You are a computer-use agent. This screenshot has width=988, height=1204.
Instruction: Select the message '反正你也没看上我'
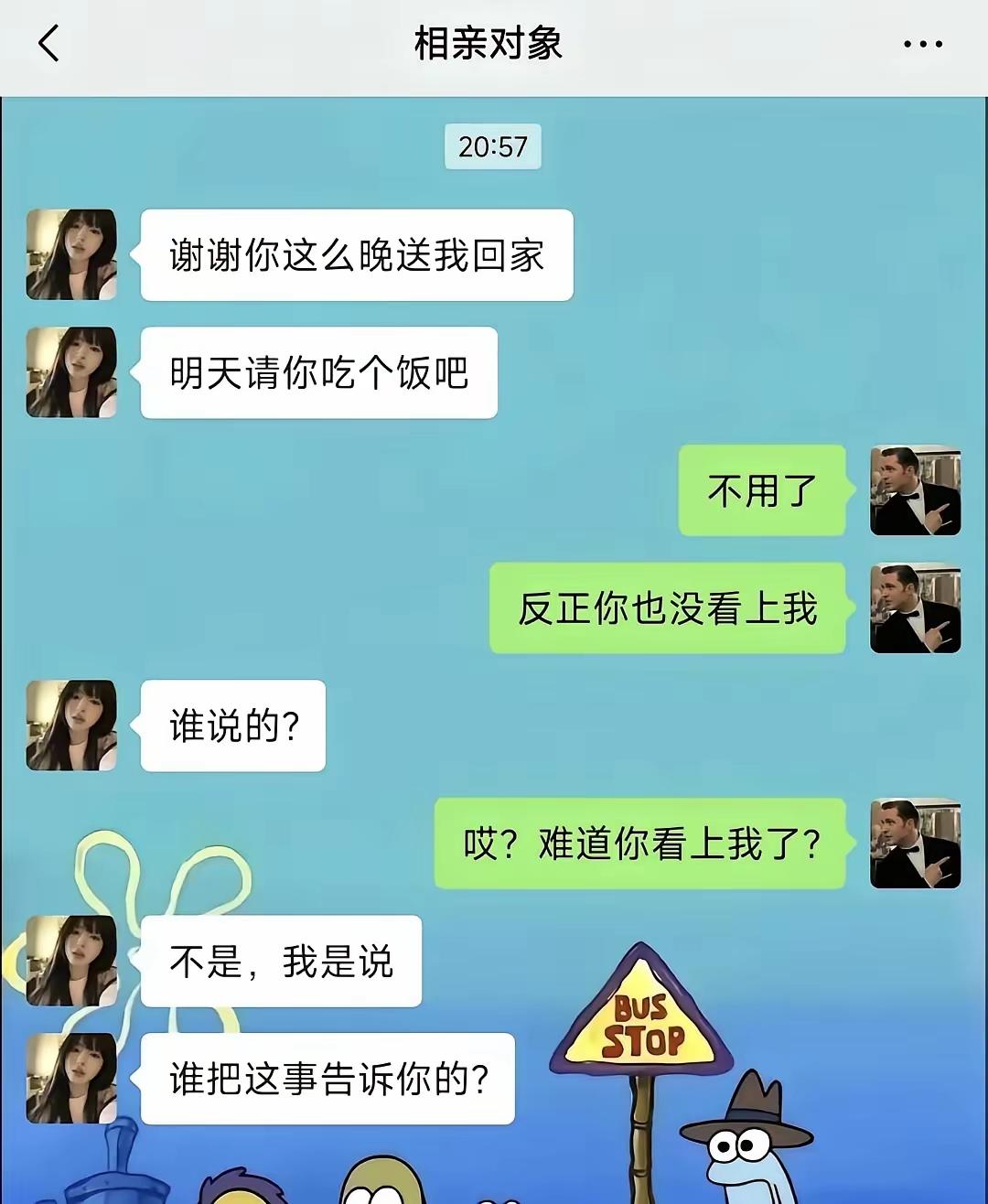point(667,608)
